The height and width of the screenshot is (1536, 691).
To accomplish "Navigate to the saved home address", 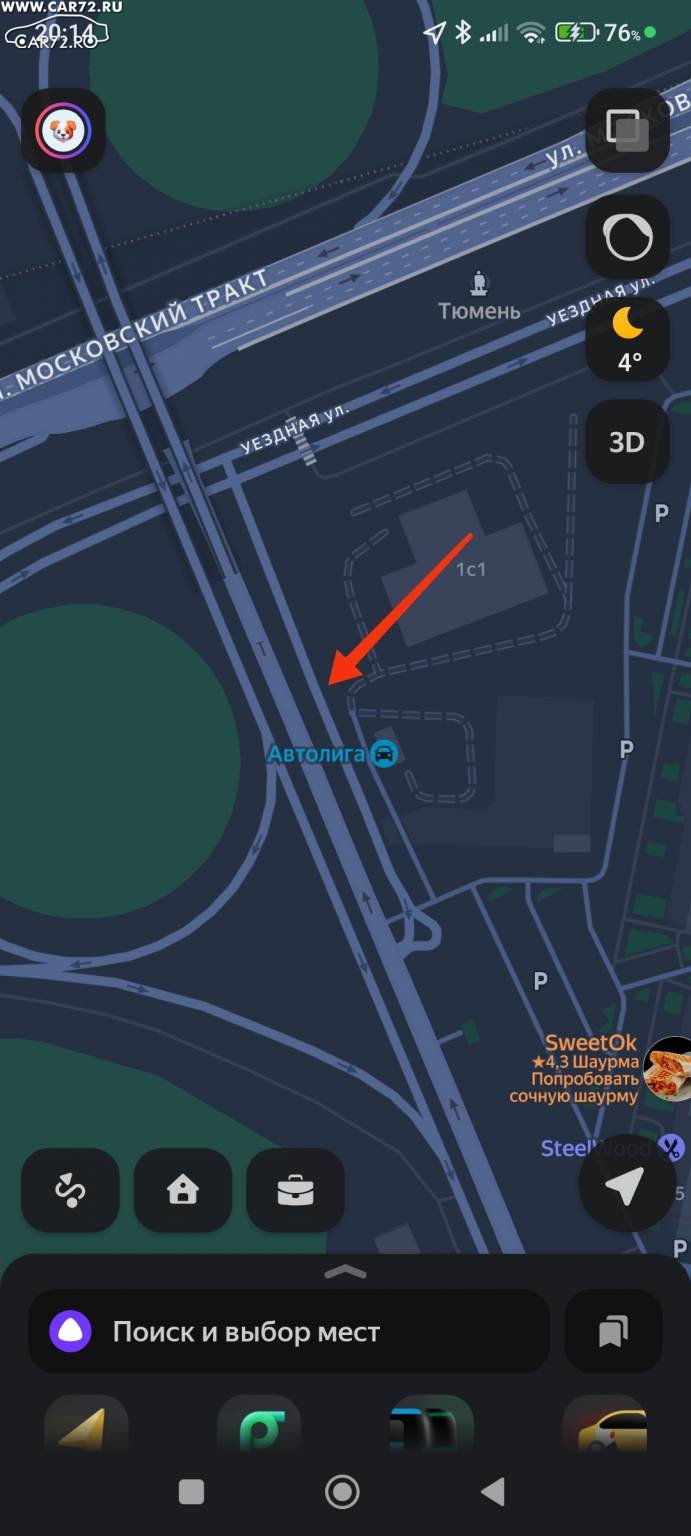I will (x=183, y=1190).
